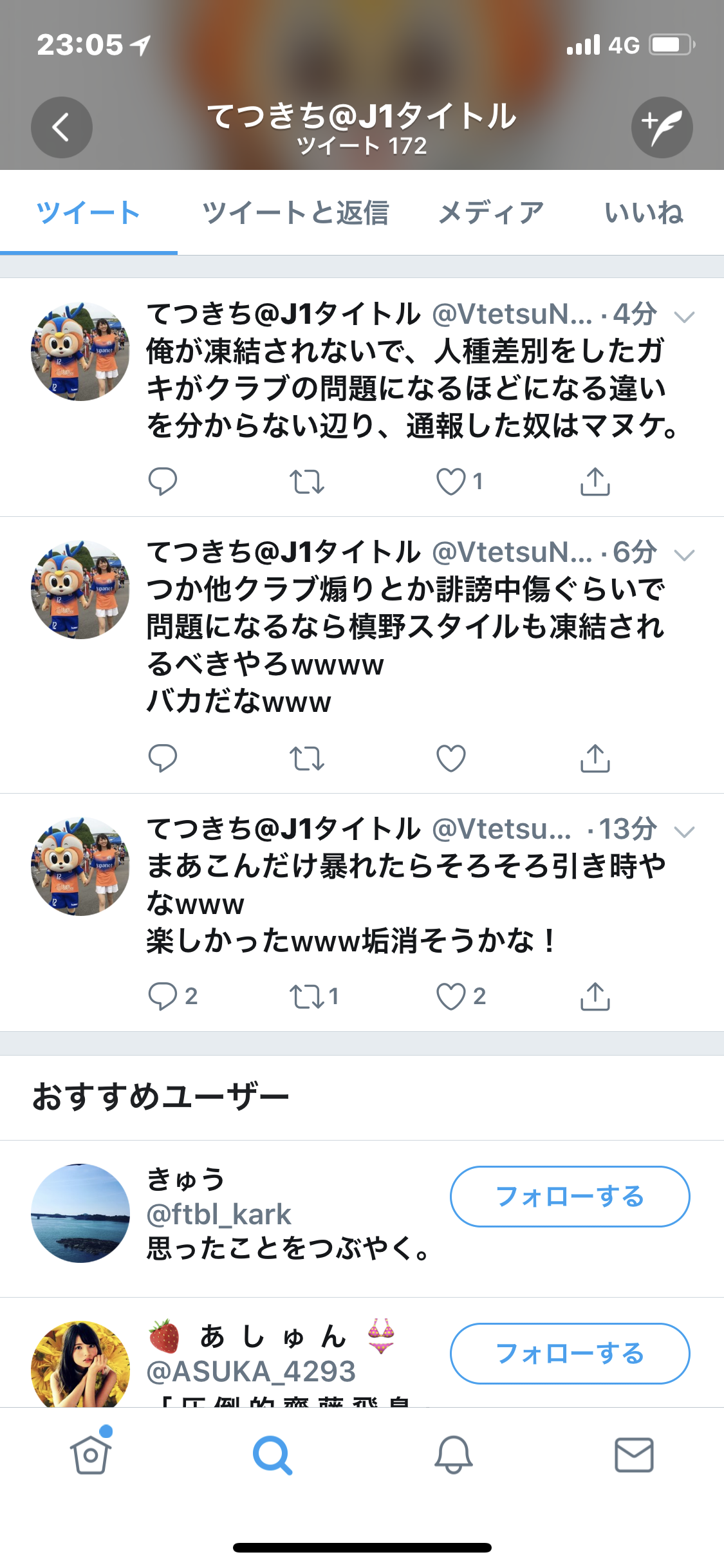Tap the profile avatar on the 4分 tweet
Screen dimensions: 724x1568
click(80, 351)
